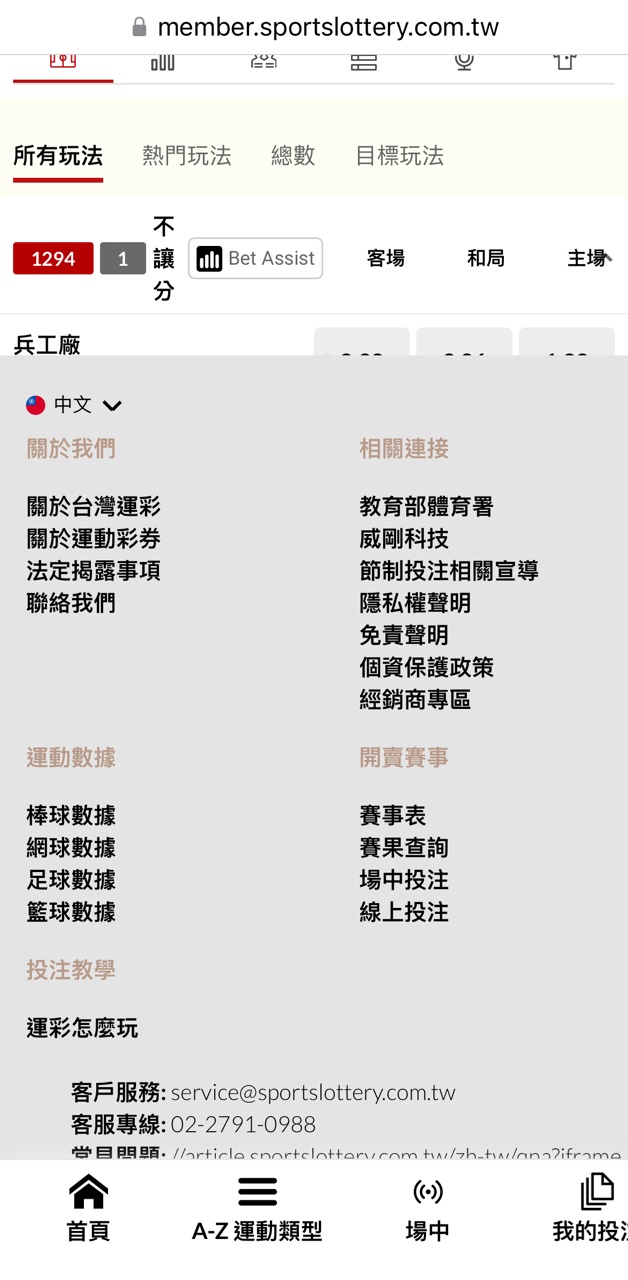
Task: Tap the Bet Assist button
Action: (256, 258)
